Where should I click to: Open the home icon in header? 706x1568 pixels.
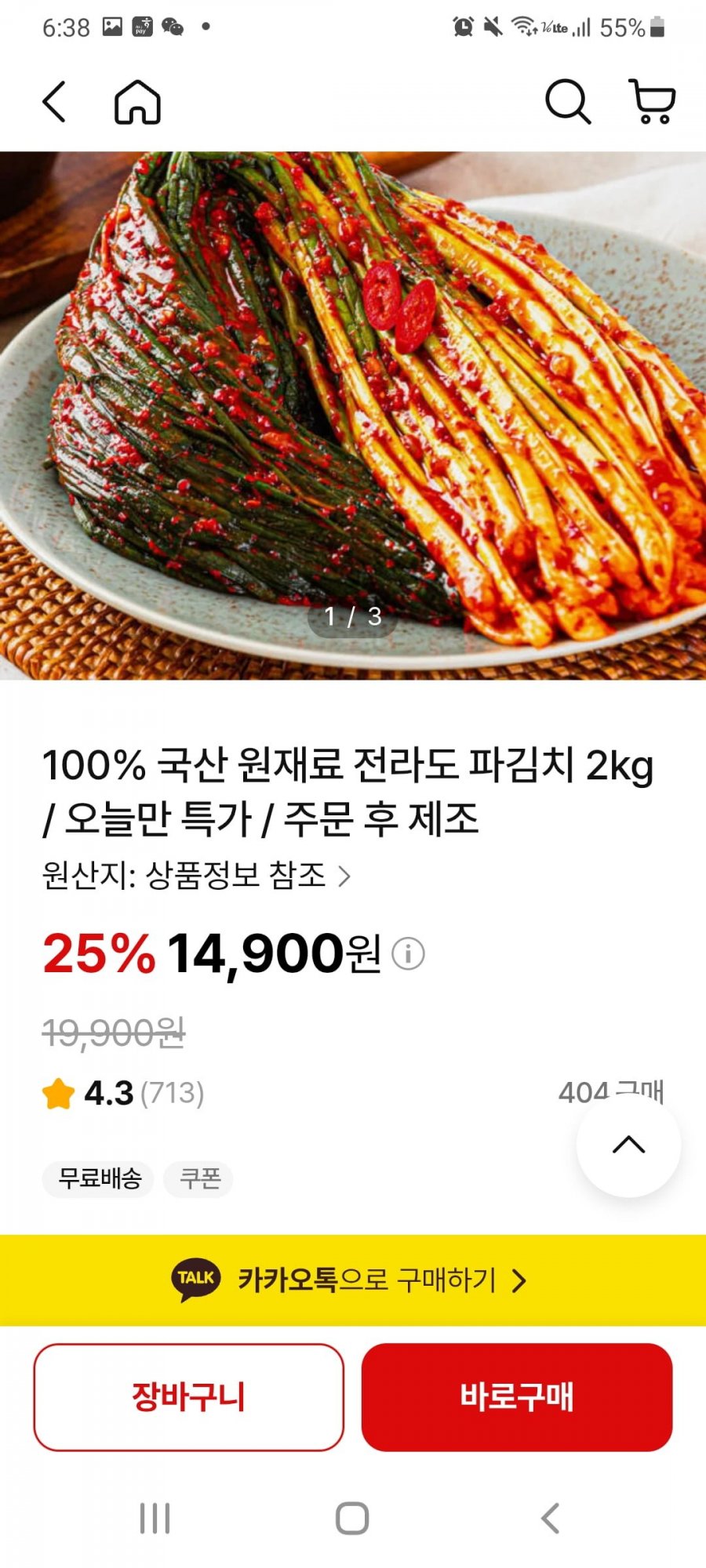pos(137,102)
